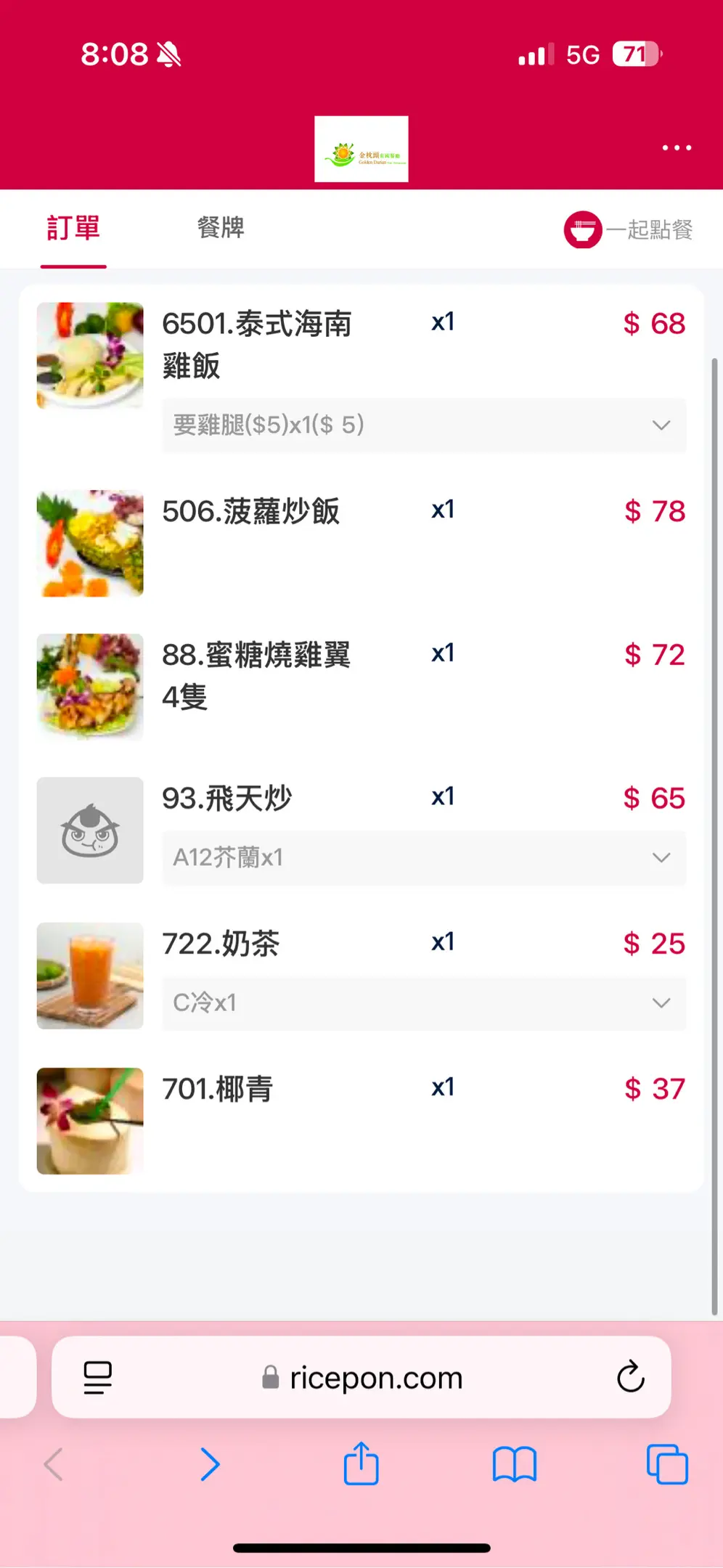Open Safari bookmarks
723x1568 pixels.
[x=514, y=1464]
